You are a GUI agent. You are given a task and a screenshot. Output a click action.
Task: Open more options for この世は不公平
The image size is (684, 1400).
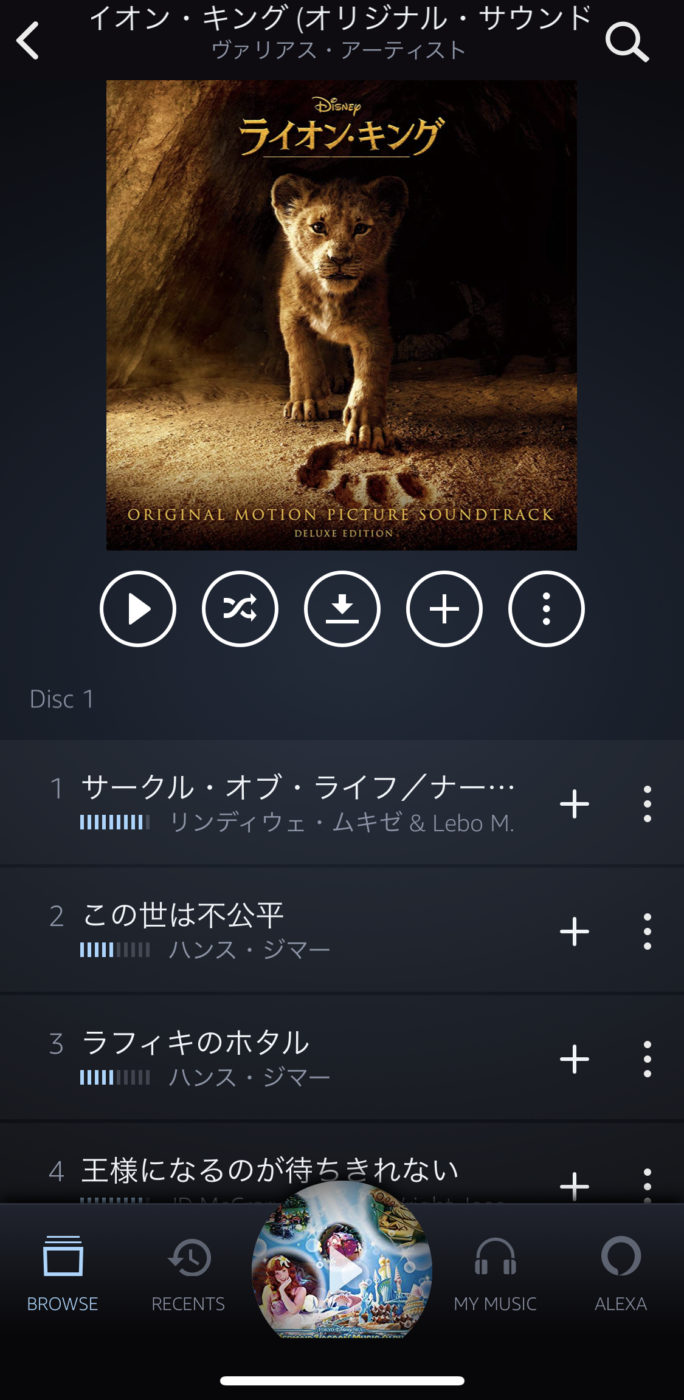[647, 932]
